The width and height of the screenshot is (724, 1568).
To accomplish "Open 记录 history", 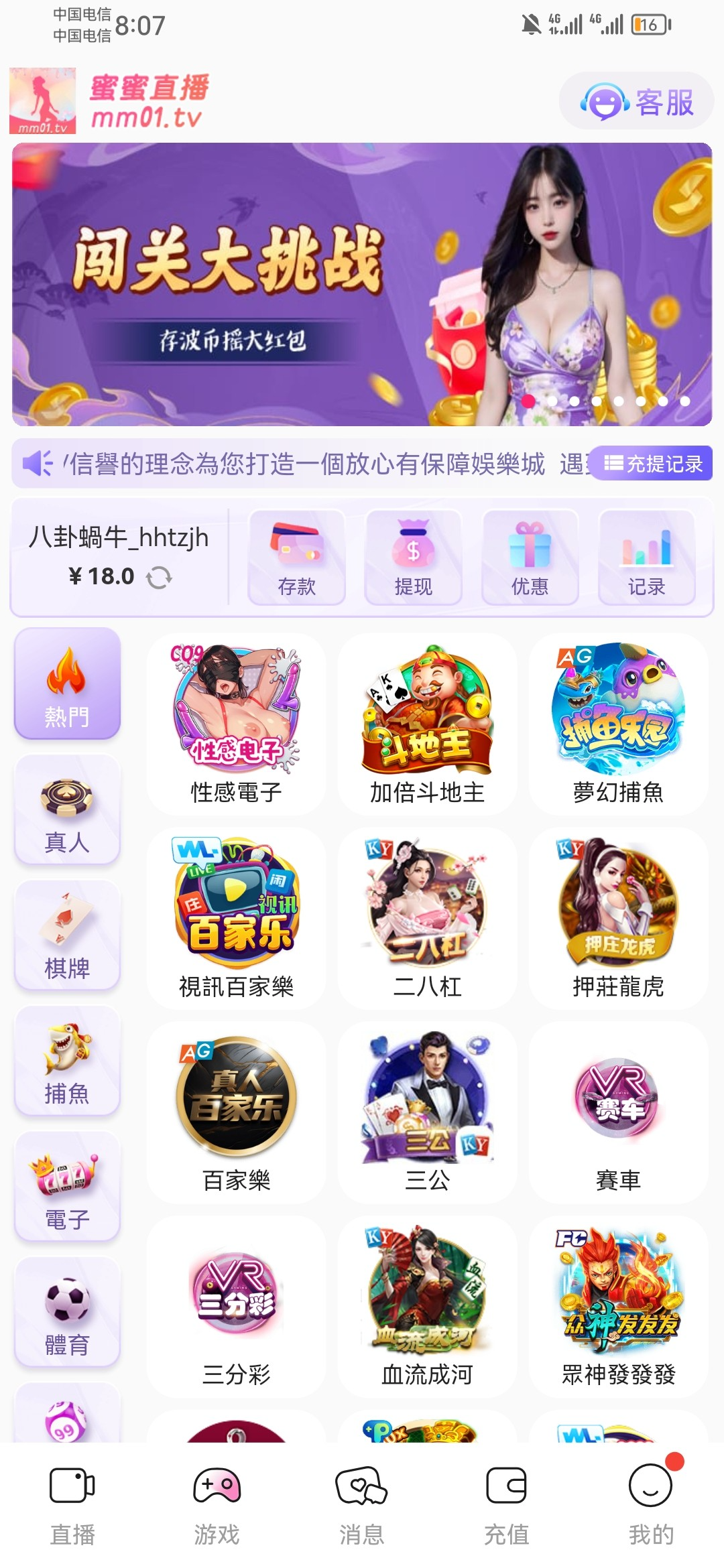I will (646, 558).
